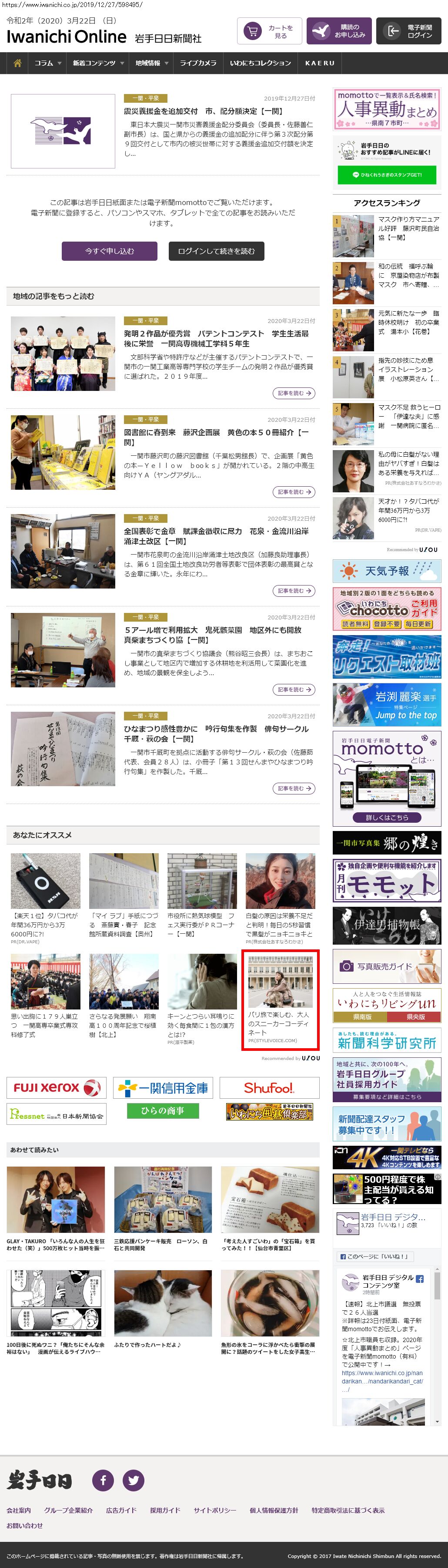
Task: Tap 詳しくはこちら on momotto banner
Action: [x=387, y=817]
